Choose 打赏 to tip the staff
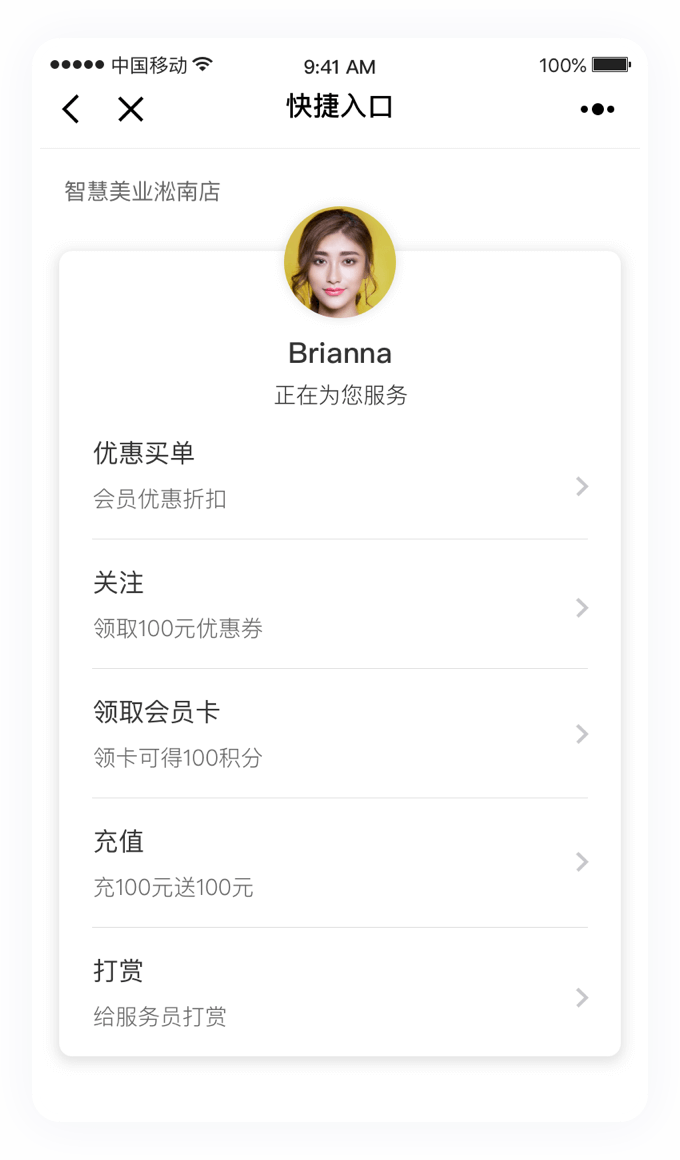The height and width of the screenshot is (1160, 680). 340,993
